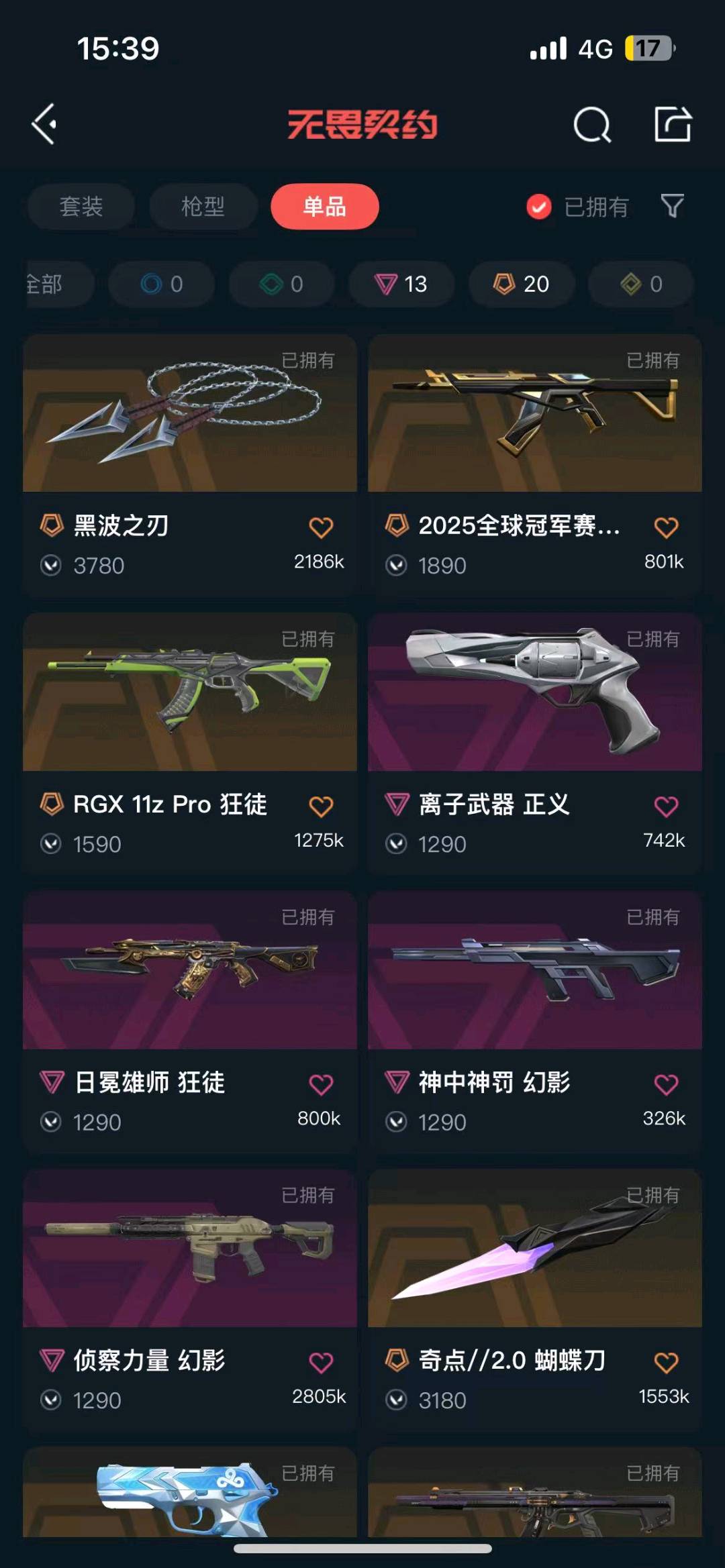Open the 神中神罚 幻影 card
Screen dimensions: 725x1568
[535, 1021]
